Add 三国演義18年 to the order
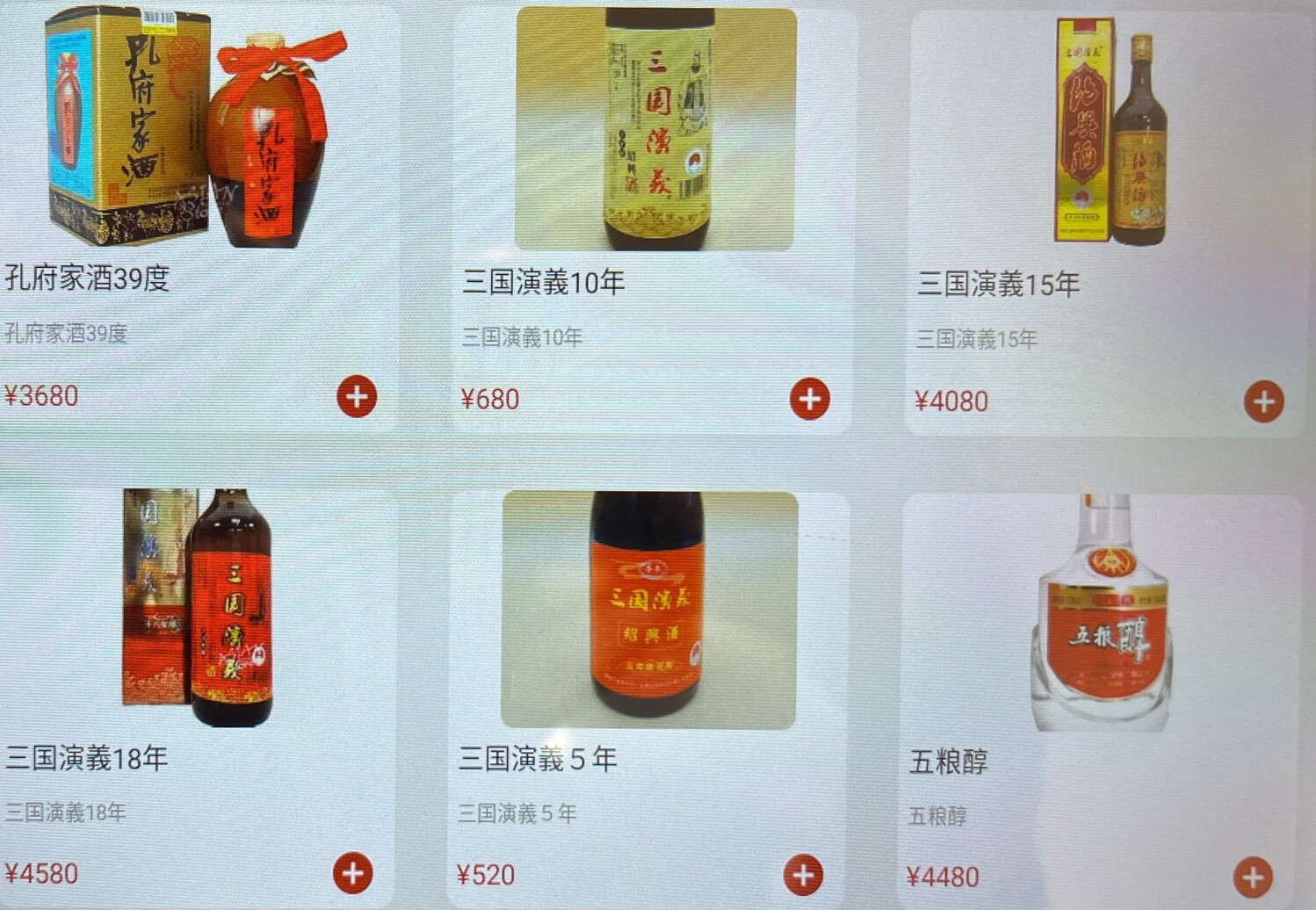This screenshot has height=910, width=1316. (x=353, y=873)
